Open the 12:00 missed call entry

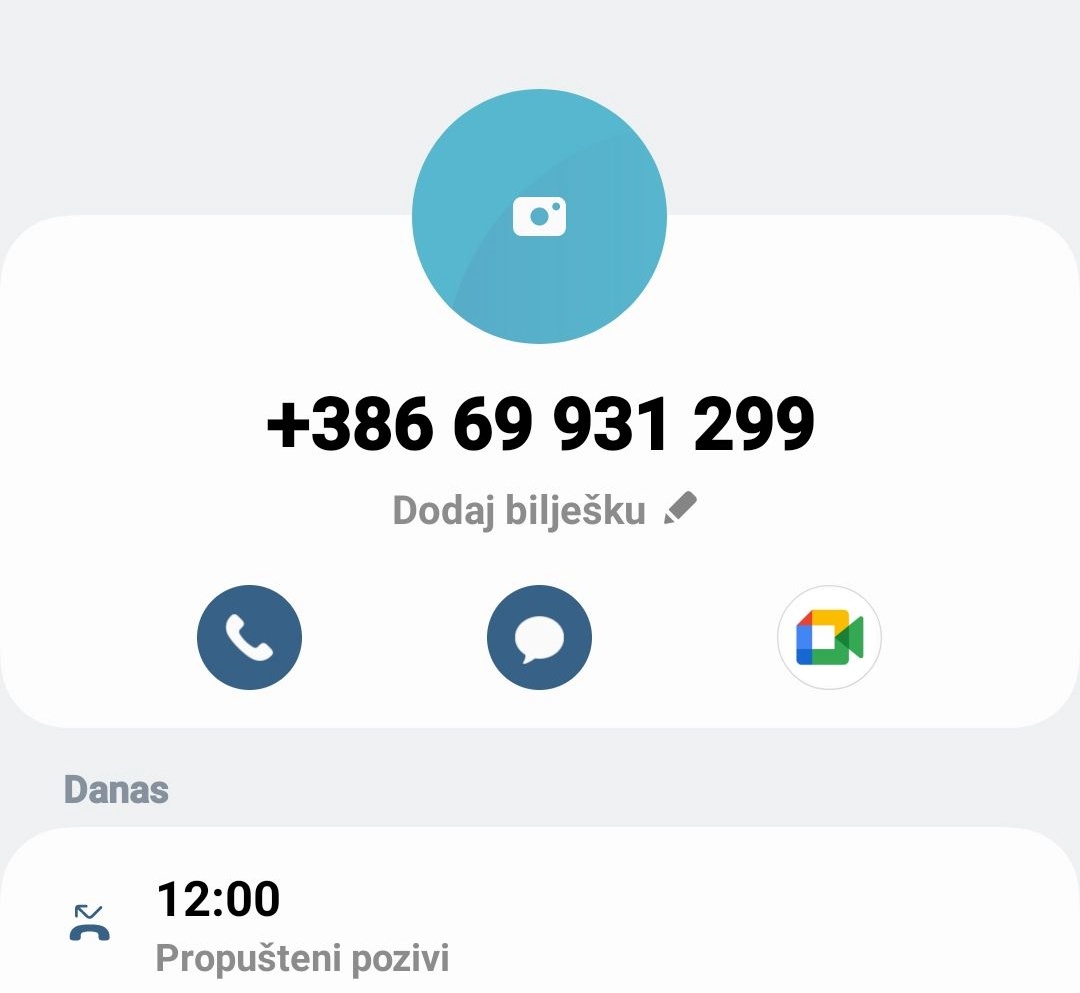click(x=540, y=925)
